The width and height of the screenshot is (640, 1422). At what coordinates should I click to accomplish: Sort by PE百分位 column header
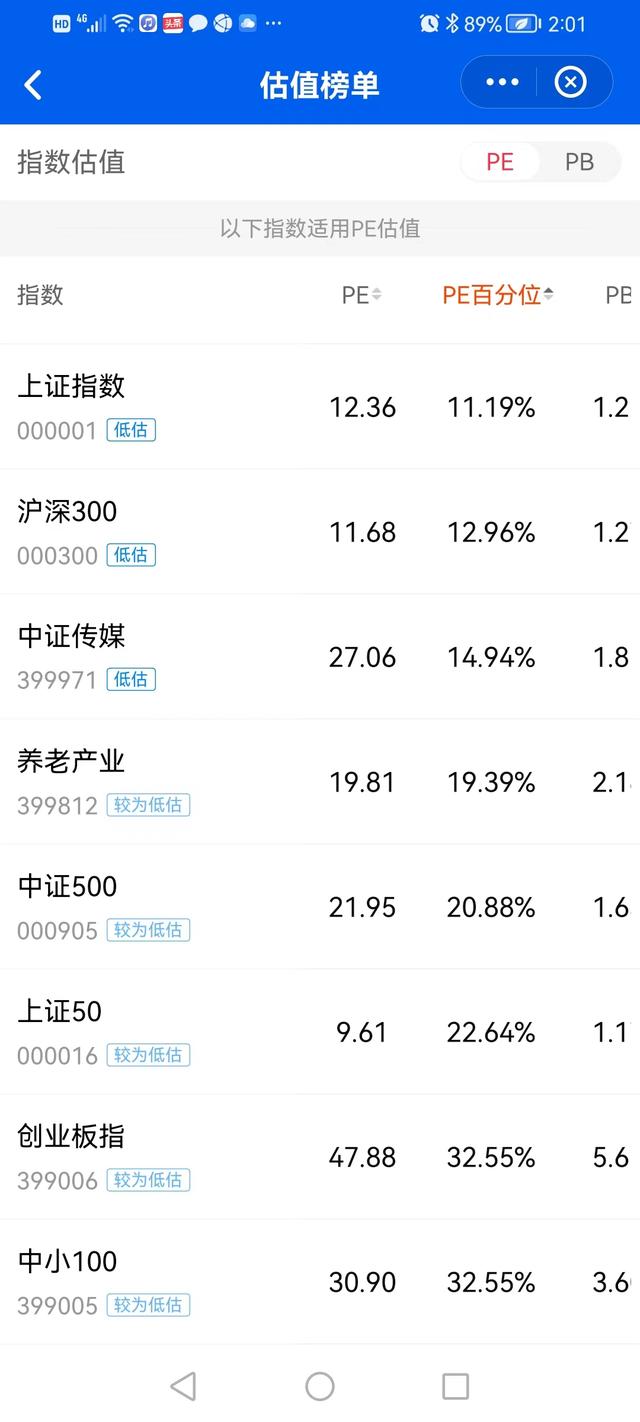pyautogui.click(x=498, y=295)
